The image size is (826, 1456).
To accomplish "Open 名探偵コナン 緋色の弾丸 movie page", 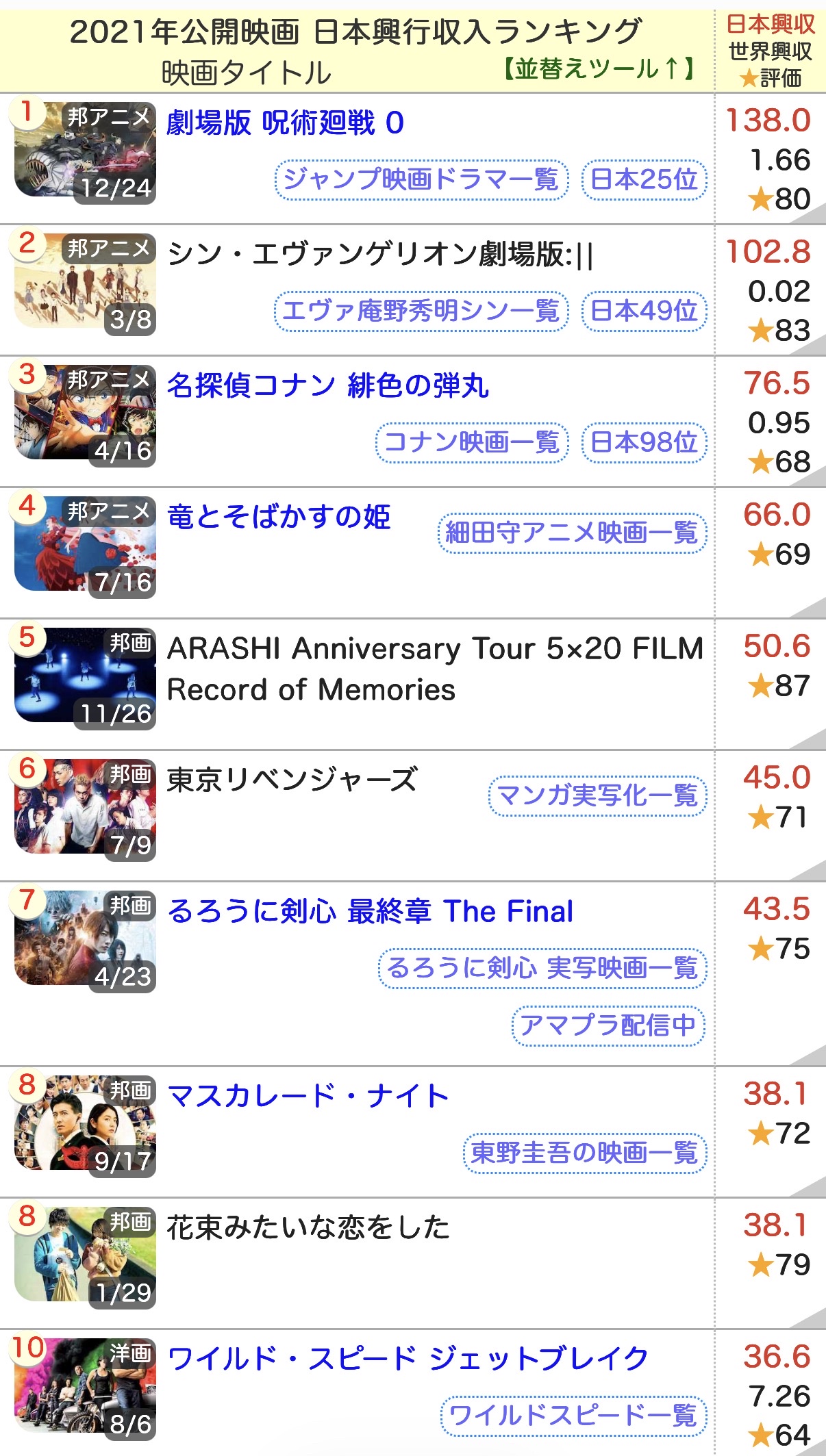I will point(328,385).
